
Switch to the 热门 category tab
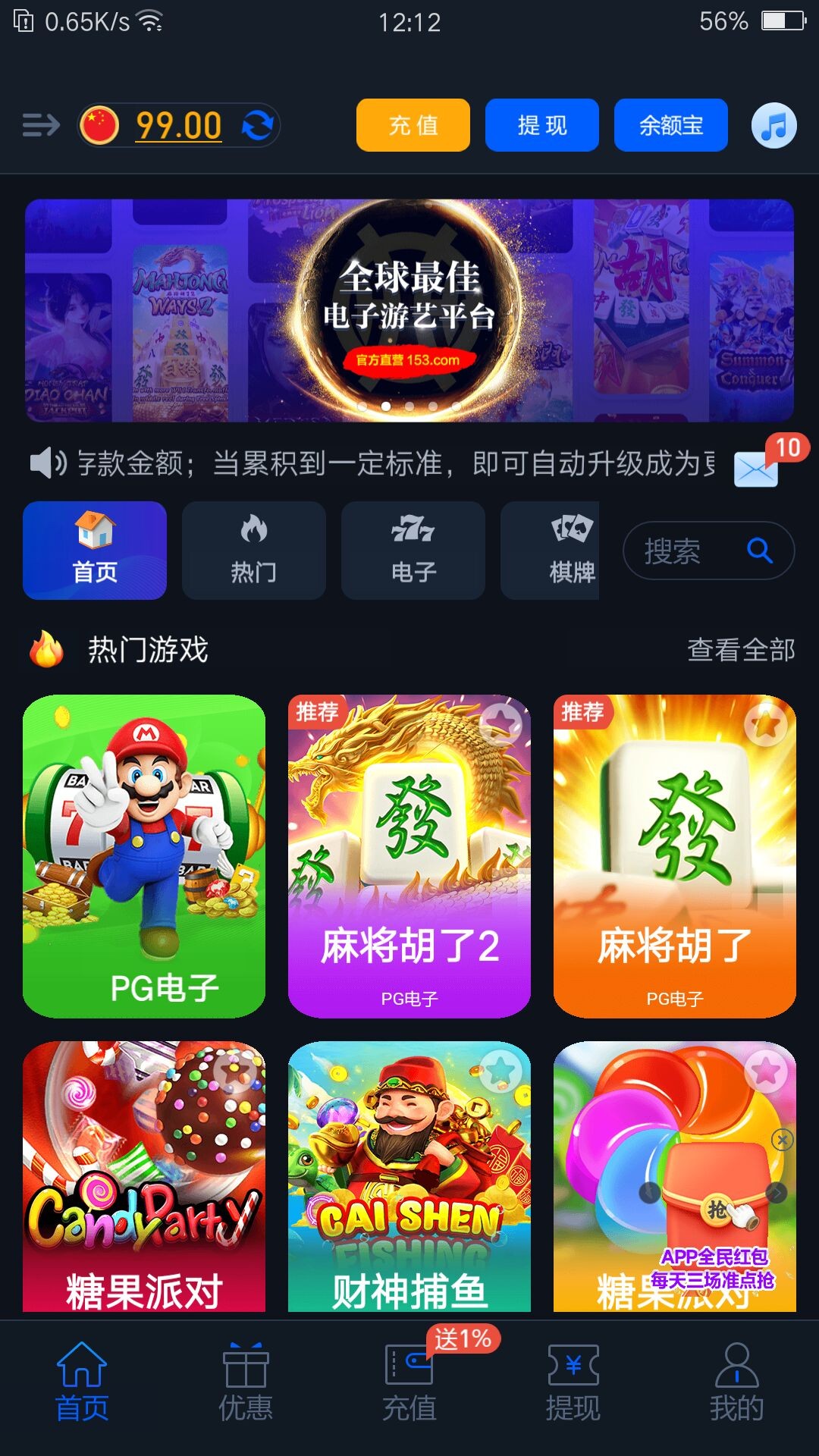[254, 551]
